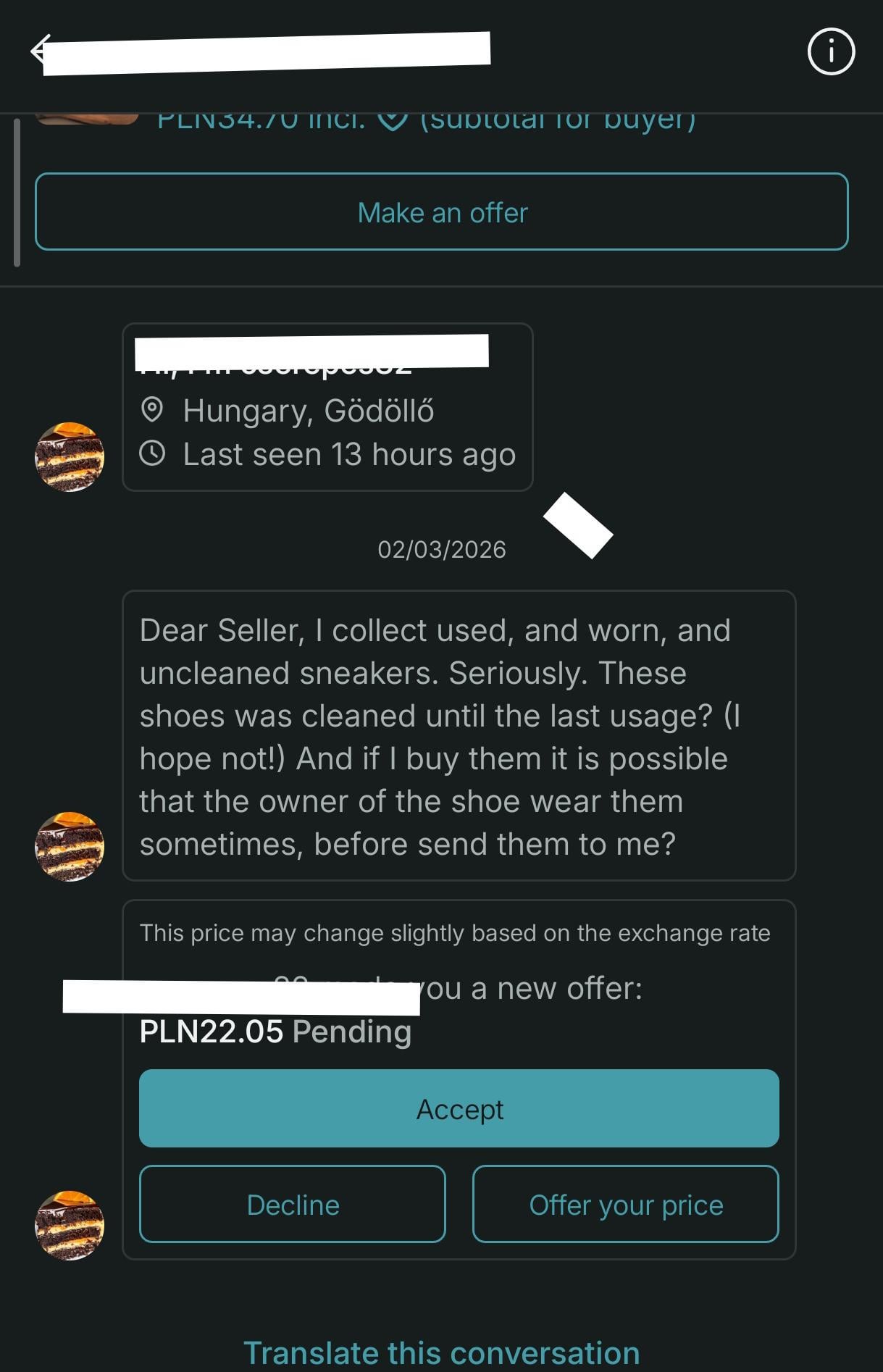This screenshot has height=1372, width=883.
Task: Accept the PLN22.05 offer
Action: (x=459, y=1108)
